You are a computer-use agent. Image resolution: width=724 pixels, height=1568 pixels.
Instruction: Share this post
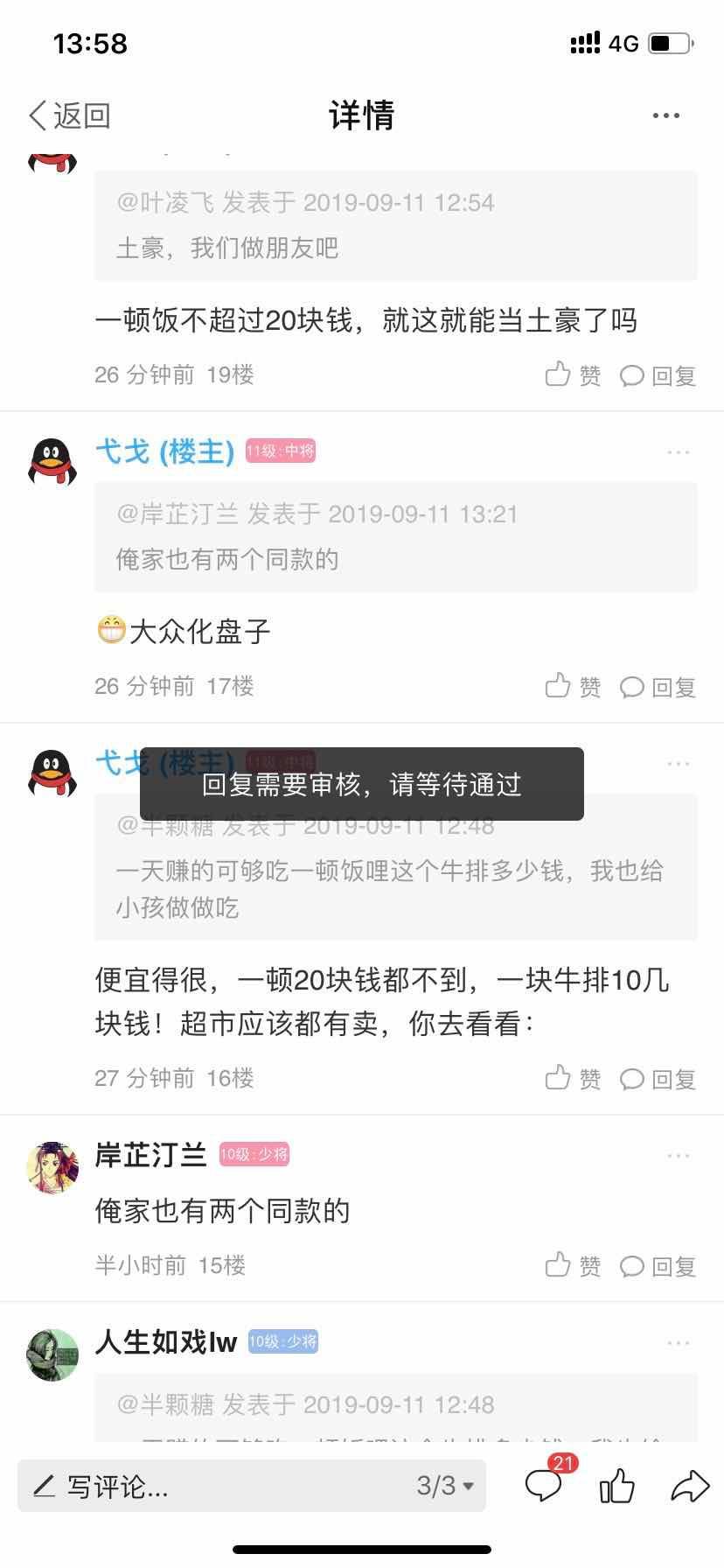(x=689, y=1485)
